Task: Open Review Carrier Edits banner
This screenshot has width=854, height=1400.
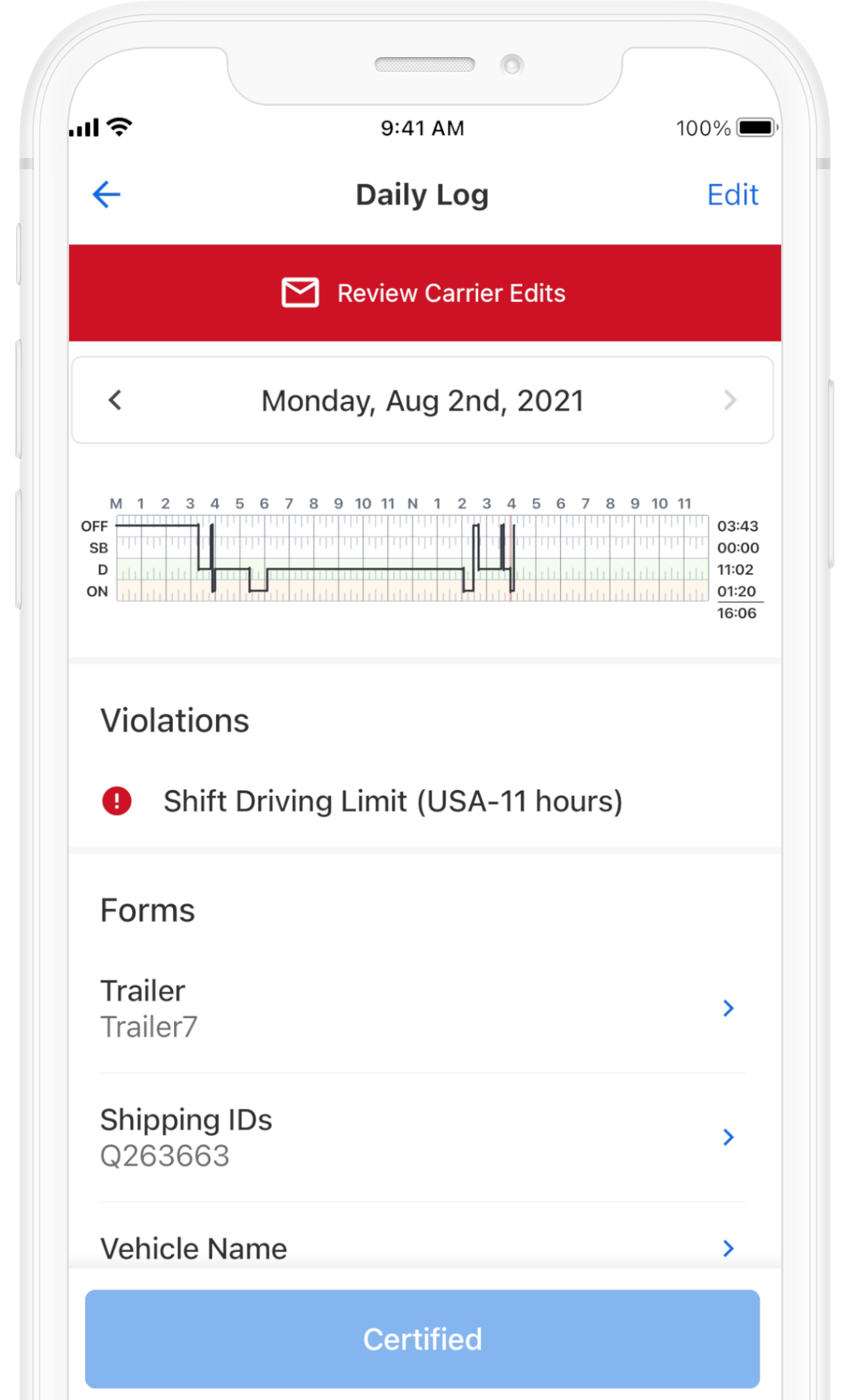Action: (x=425, y=293)
